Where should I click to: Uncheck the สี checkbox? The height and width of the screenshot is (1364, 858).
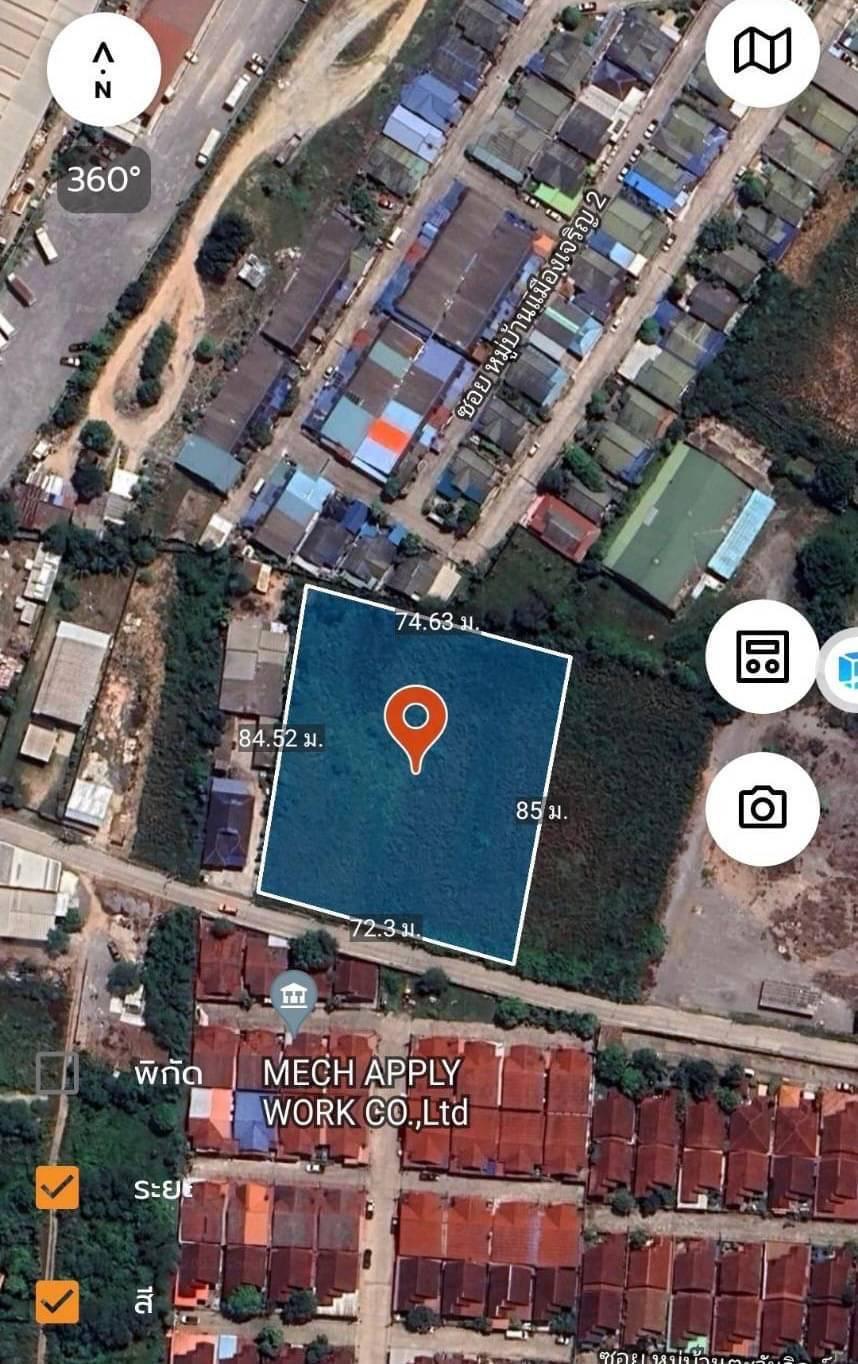(57, 1301)
